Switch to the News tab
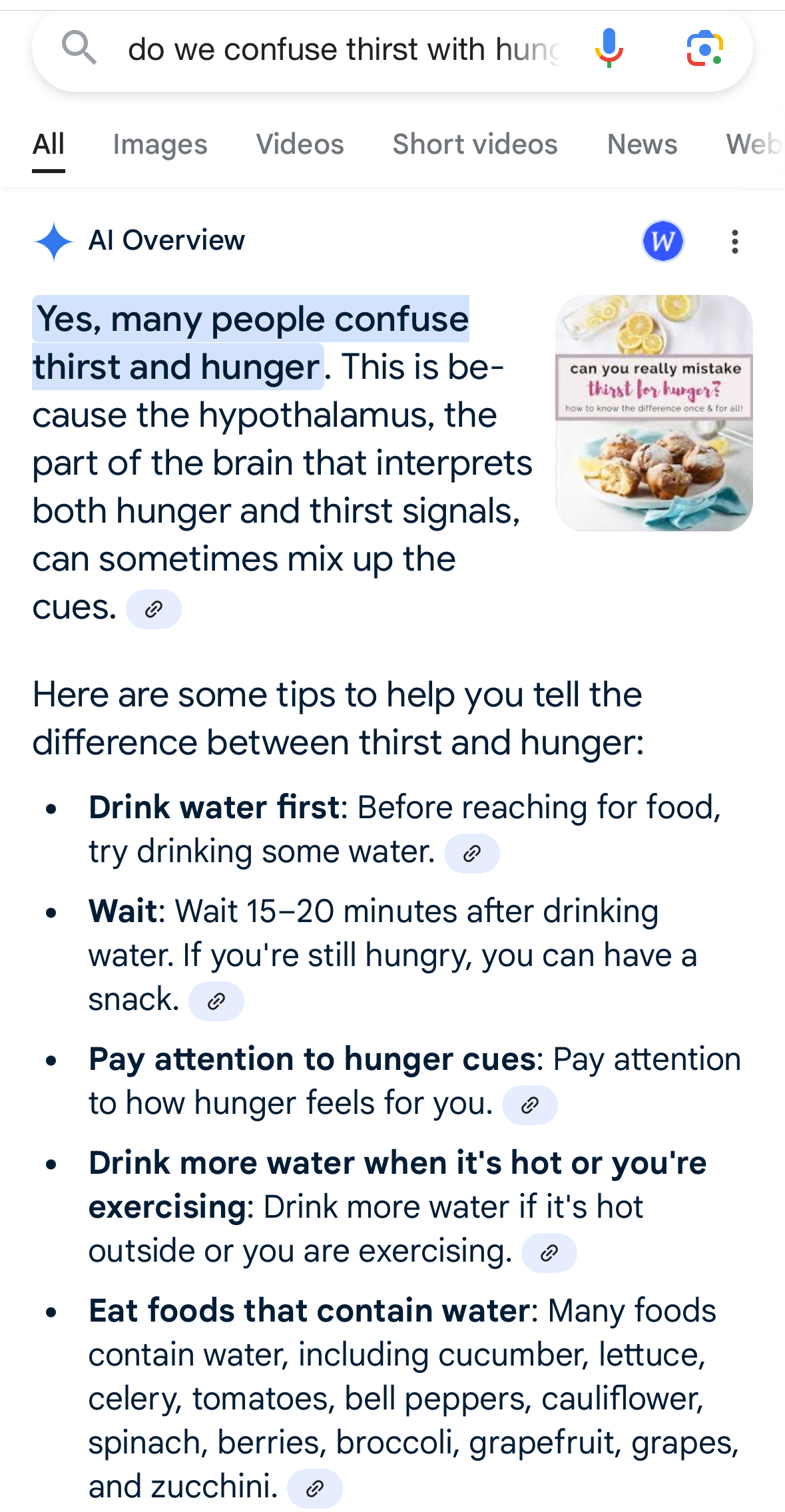785x1512 pixels. pos(642,144)
